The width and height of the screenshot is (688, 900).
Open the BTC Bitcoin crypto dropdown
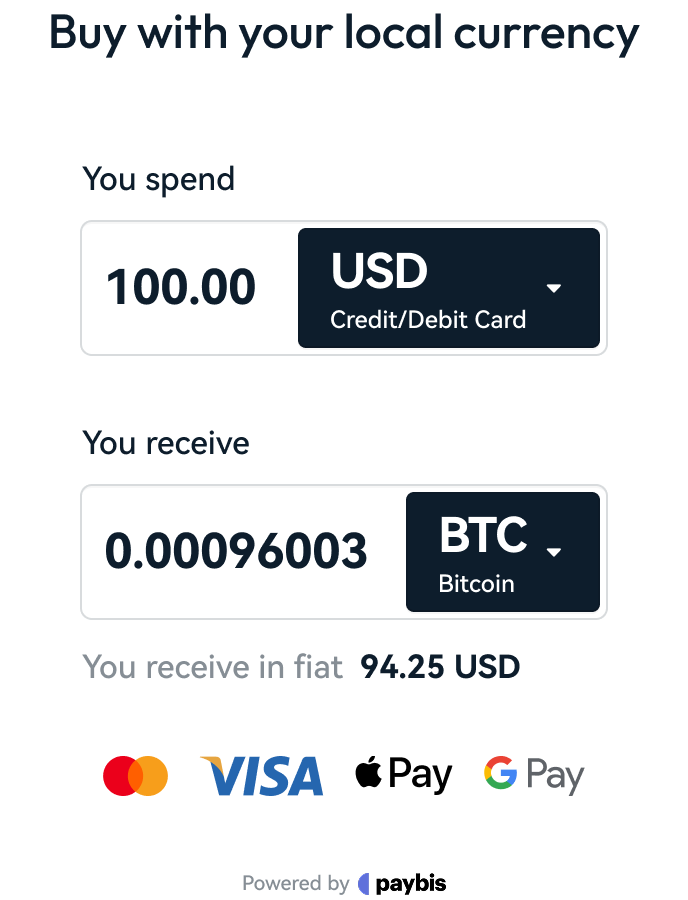tap(502, 552)
